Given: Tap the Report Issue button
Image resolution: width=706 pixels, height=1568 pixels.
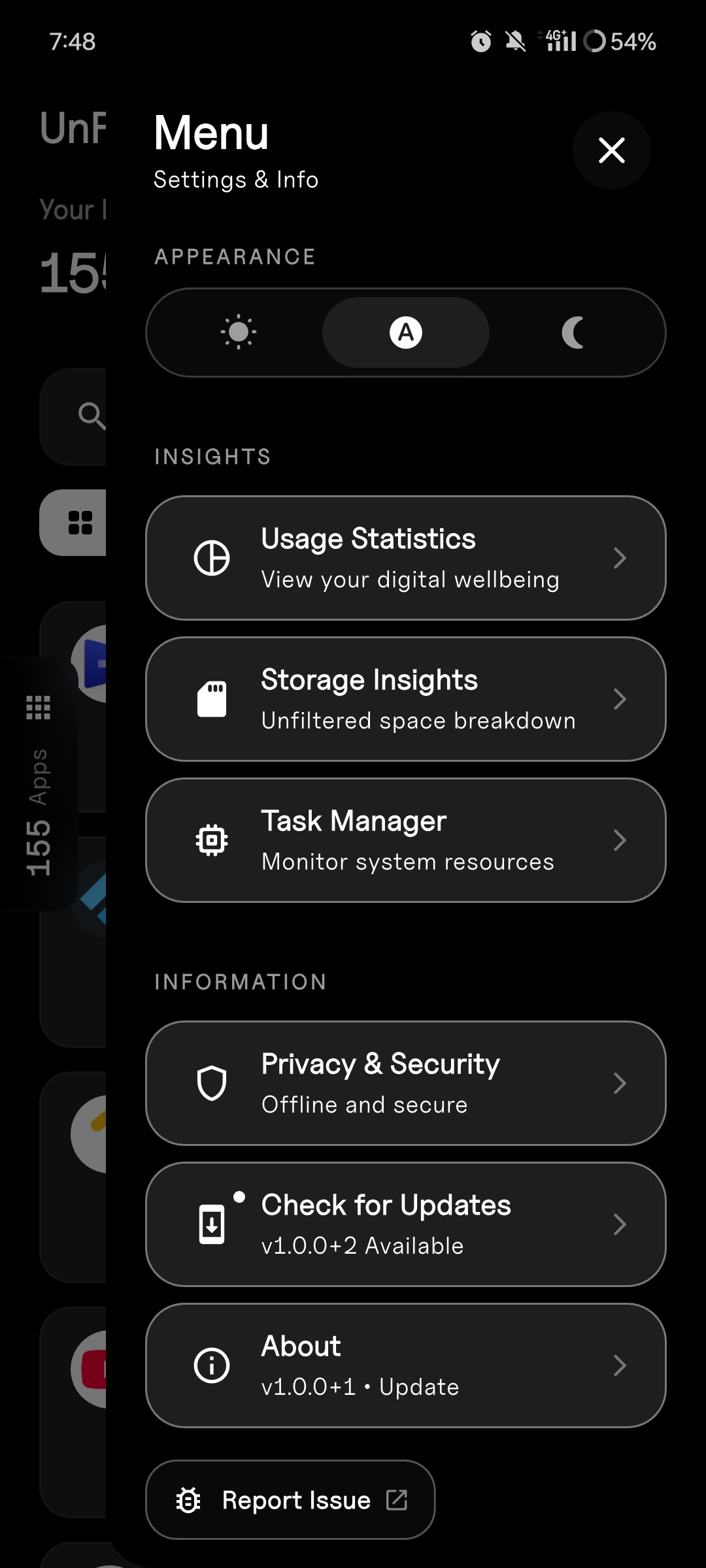Looking at the screenshot, I should [290, 1500].
